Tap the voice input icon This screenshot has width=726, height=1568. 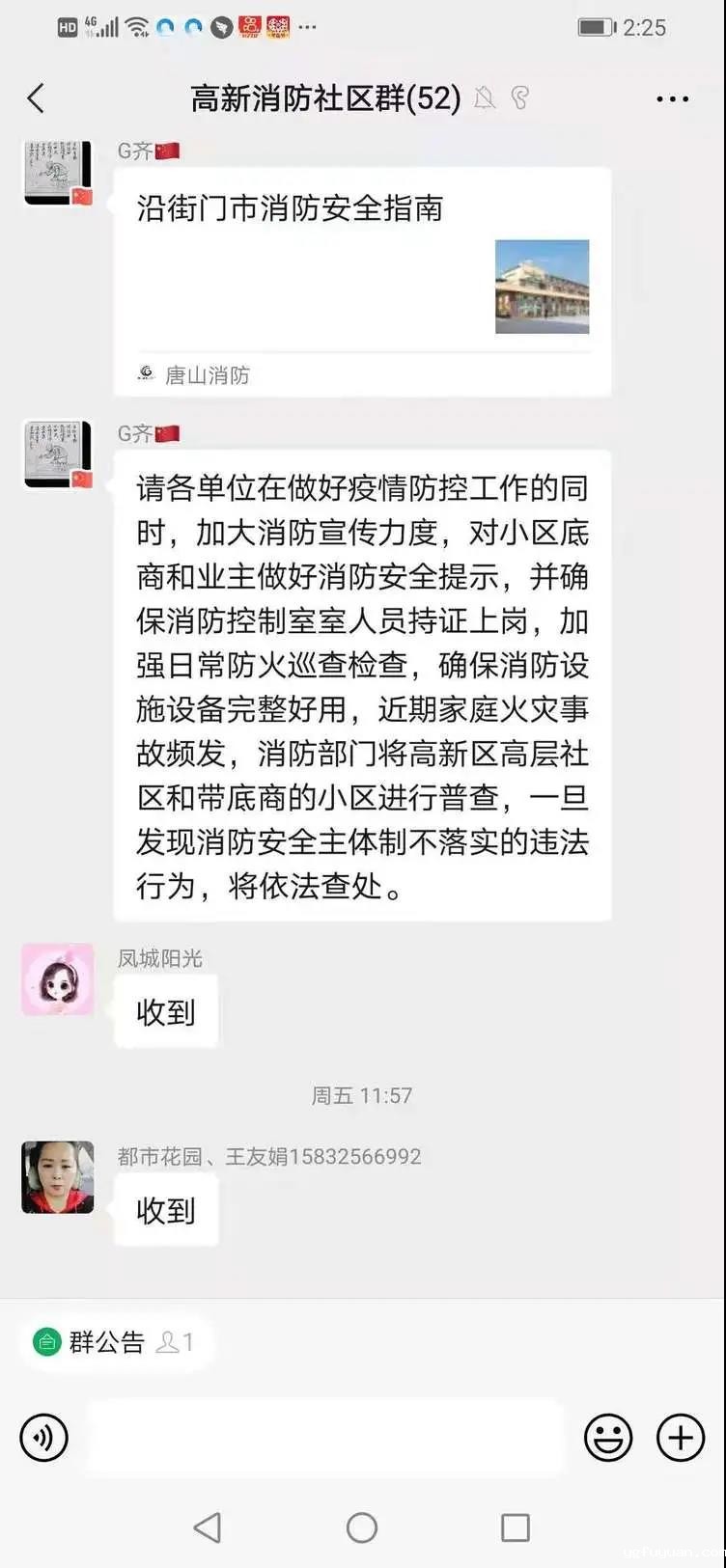pyautogui.click(x=42, y=1437)
